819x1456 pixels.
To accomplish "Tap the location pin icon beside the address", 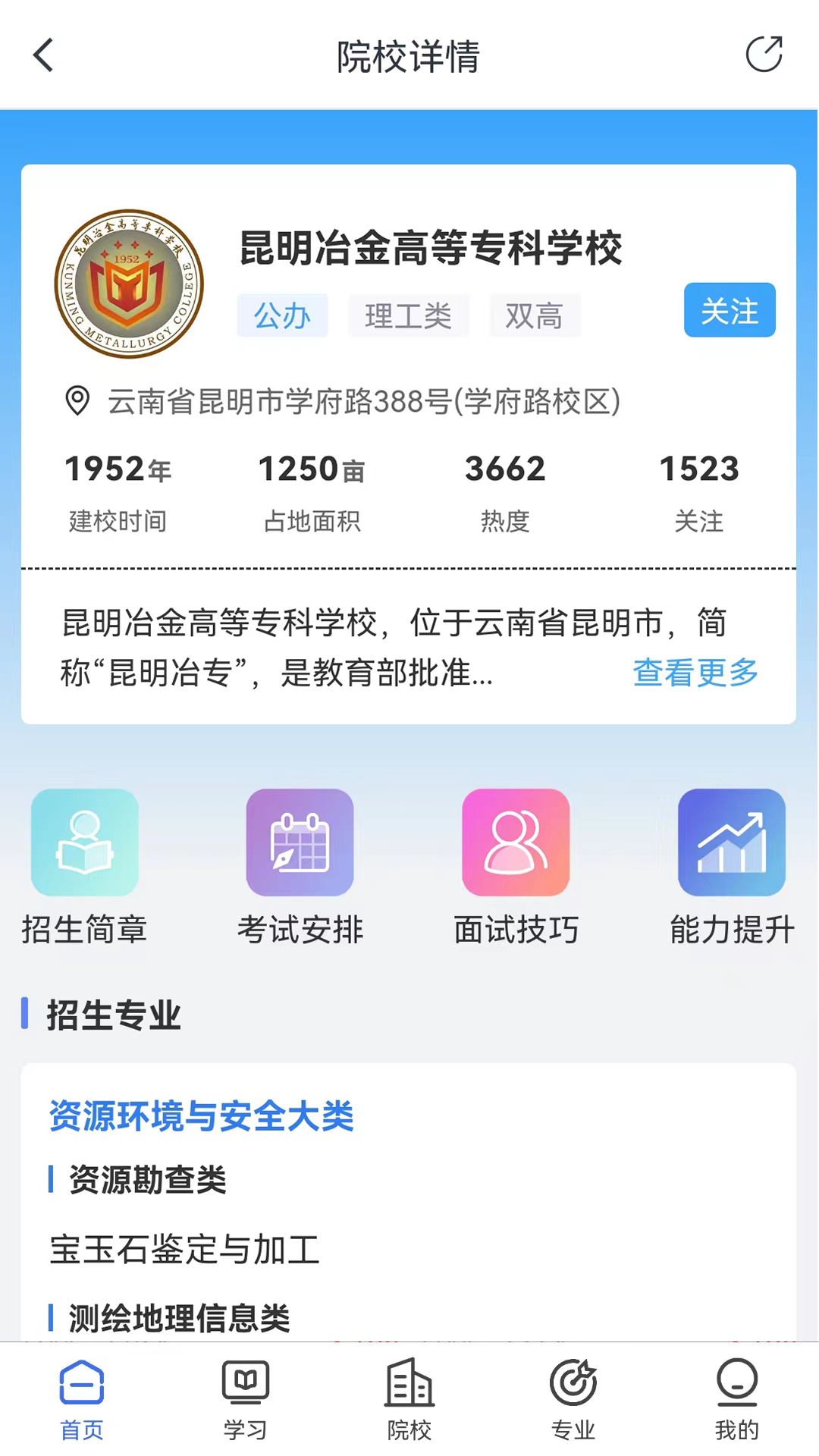I will click(x=77, y=403).
